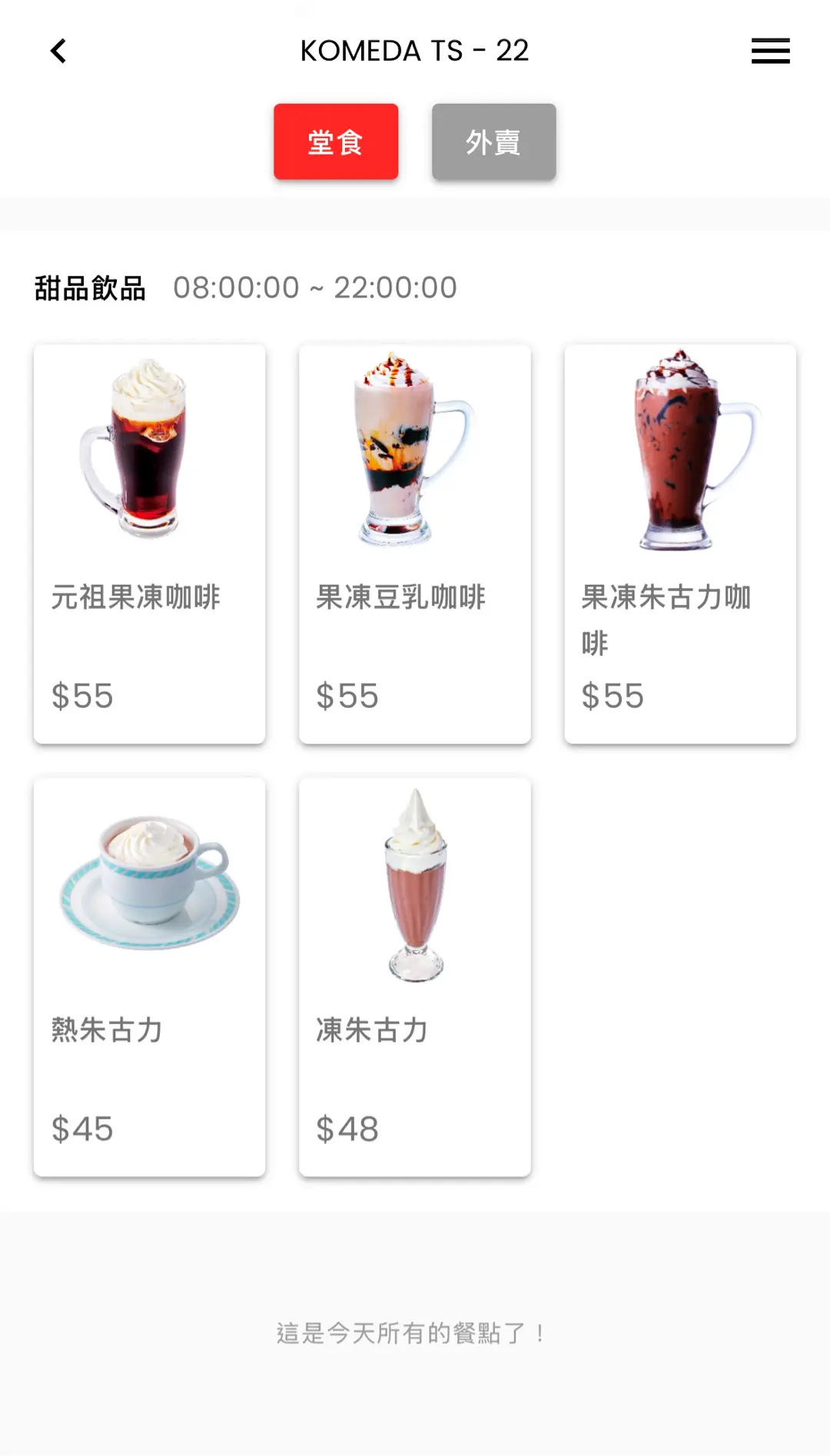Screen dimensions: 830x1456
Task: Open the 元祖果凍咖啡 item
Action: tap(150, 544)
